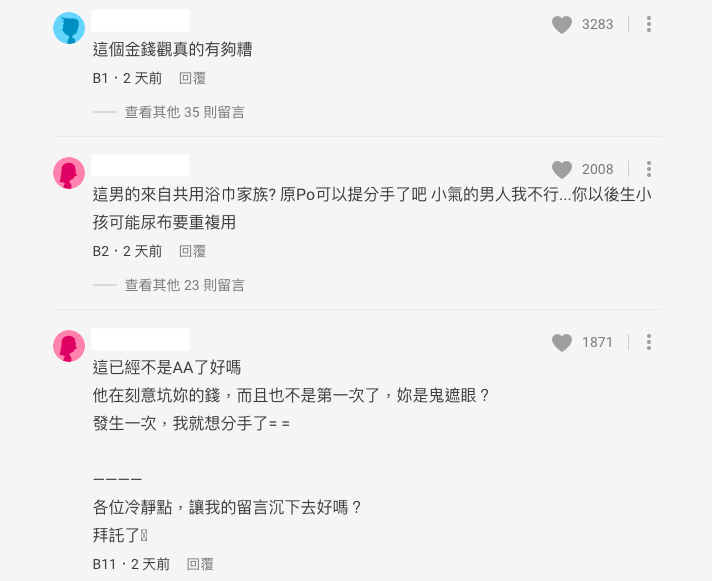
Task: Like the comment B1 with 3283 likes
Action: (x=562, y=24)
